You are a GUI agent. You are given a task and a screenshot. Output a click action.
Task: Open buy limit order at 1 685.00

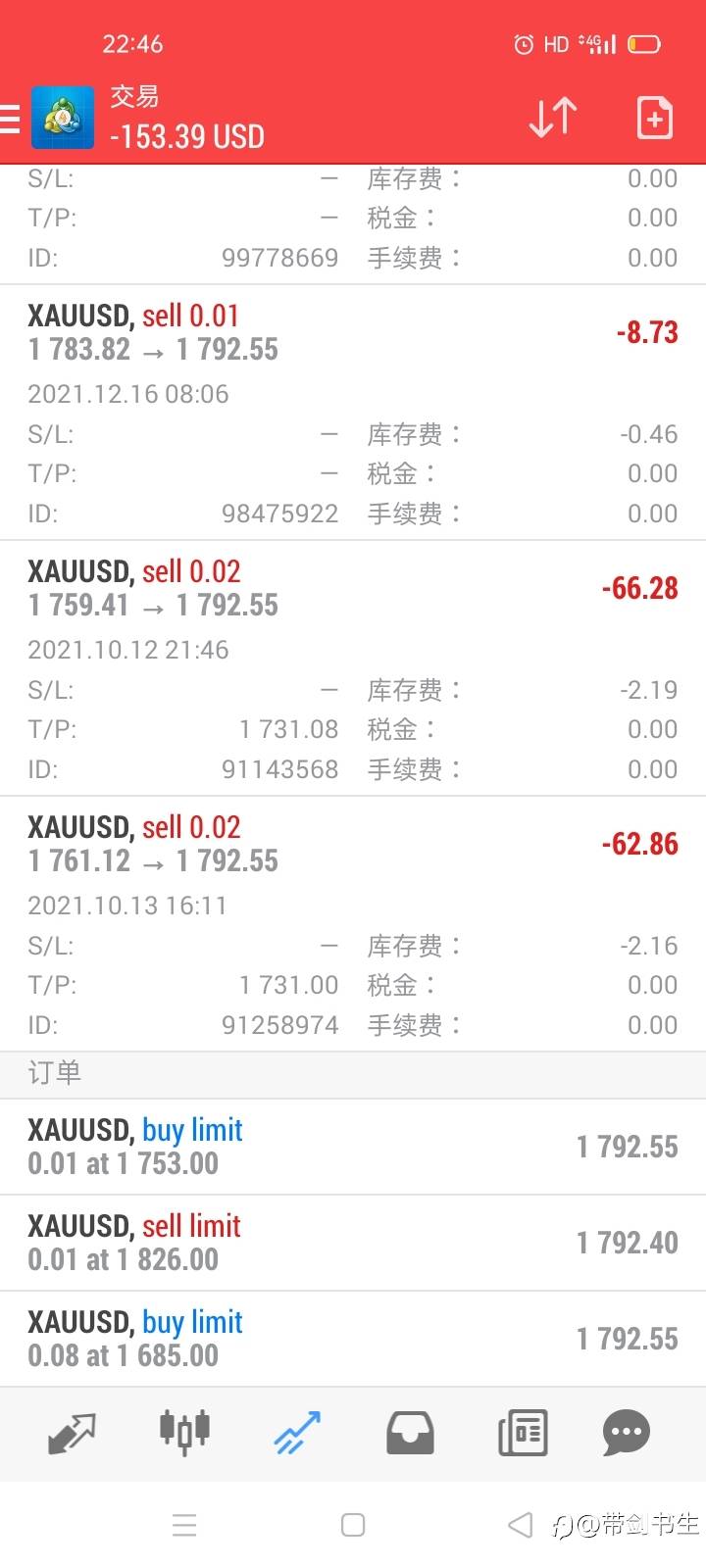click(353, 1339)
